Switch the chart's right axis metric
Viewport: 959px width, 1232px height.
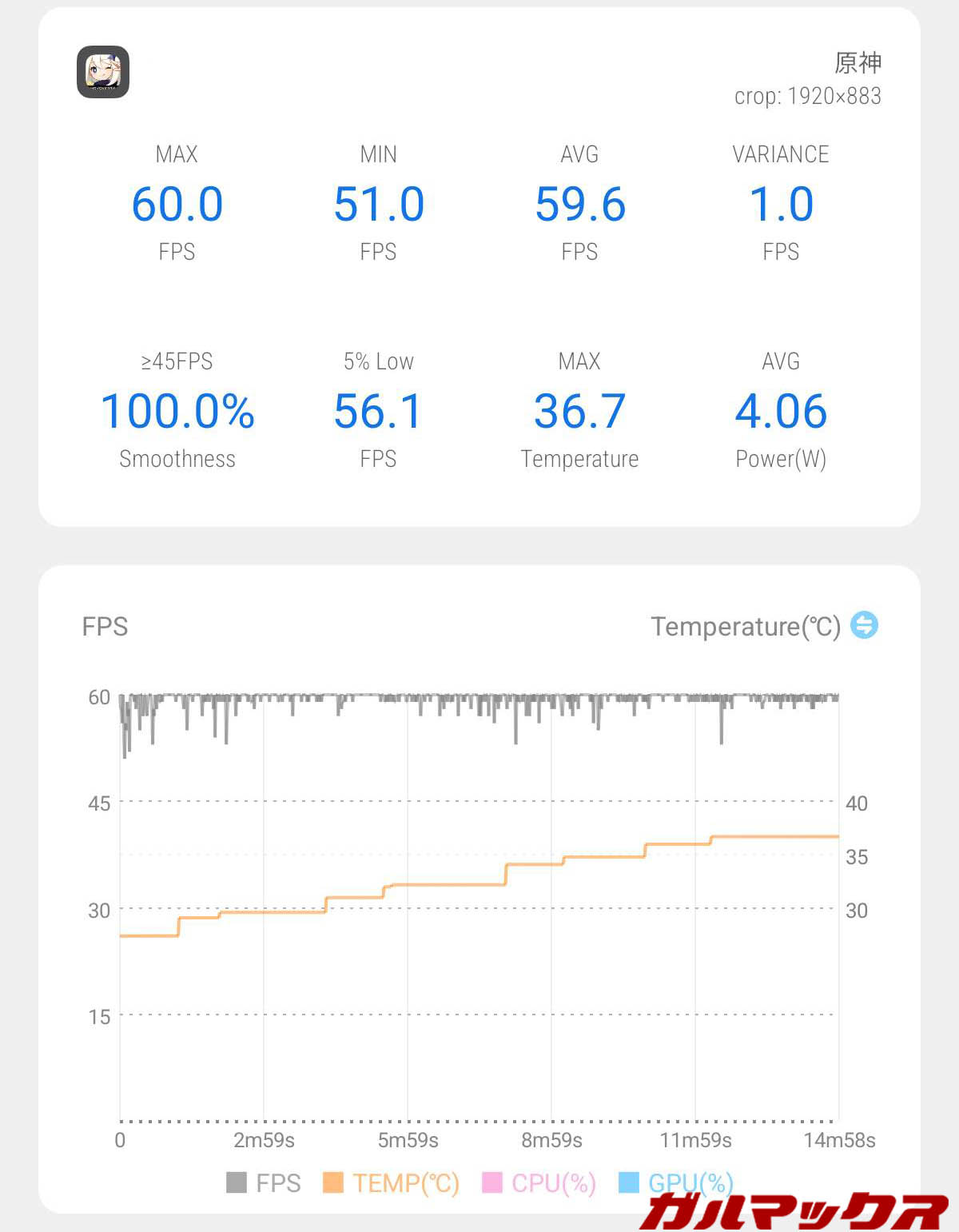(x=864, y=625)
